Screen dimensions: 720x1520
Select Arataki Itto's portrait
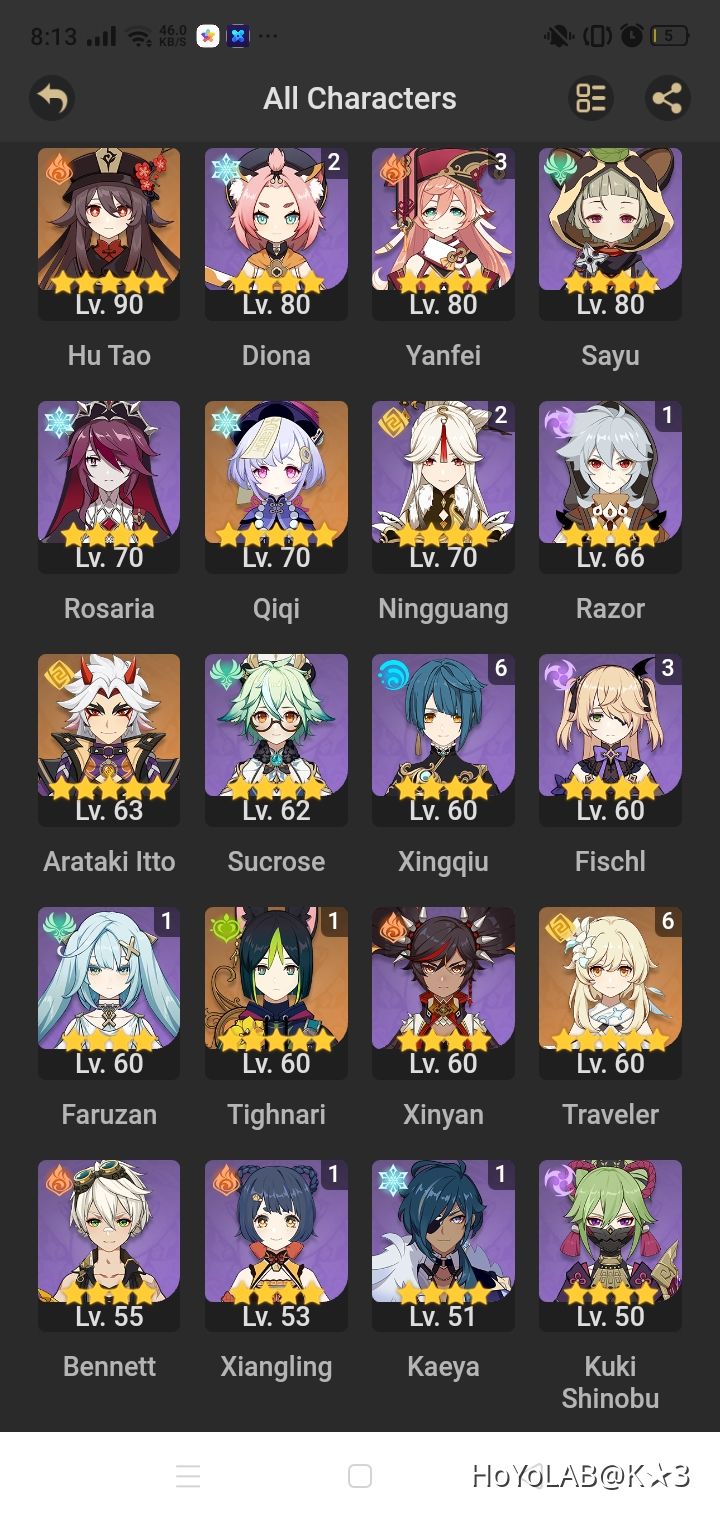[108, 740]
